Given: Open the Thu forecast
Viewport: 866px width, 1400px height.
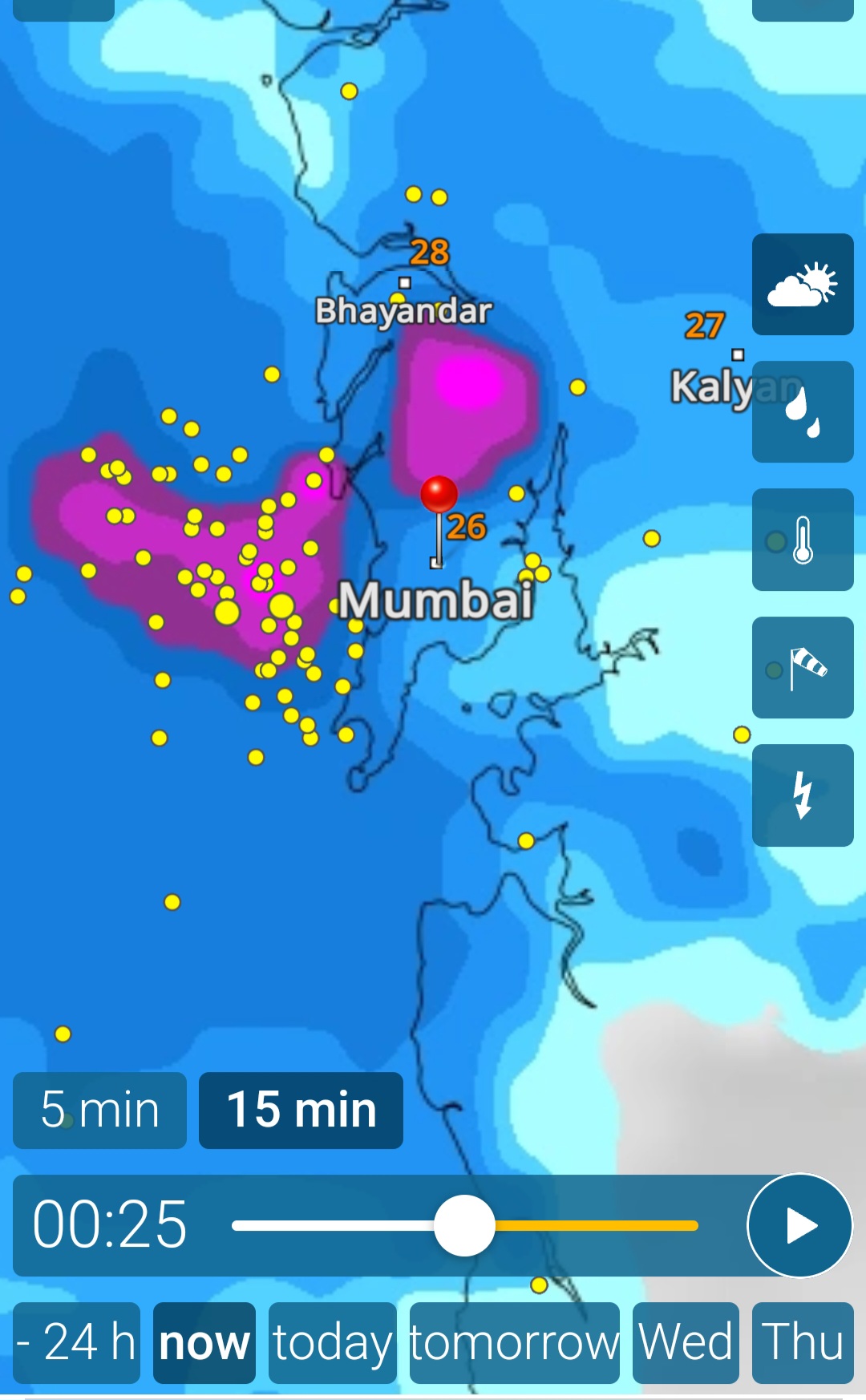Looking at the screenshot, I should click(802, 1342).
